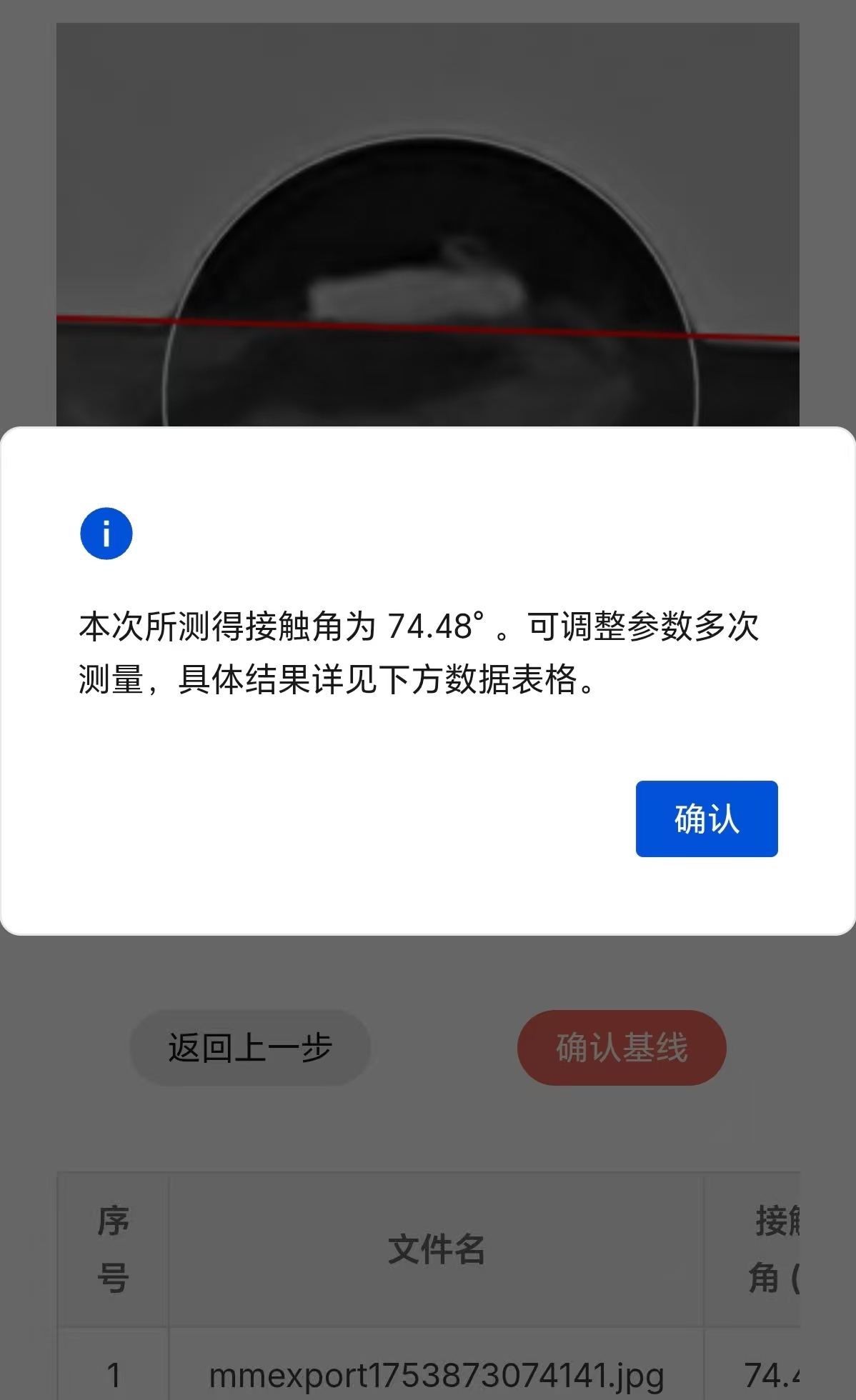
Task: Click the 文件名 column header
Action: pos(437,1250)
